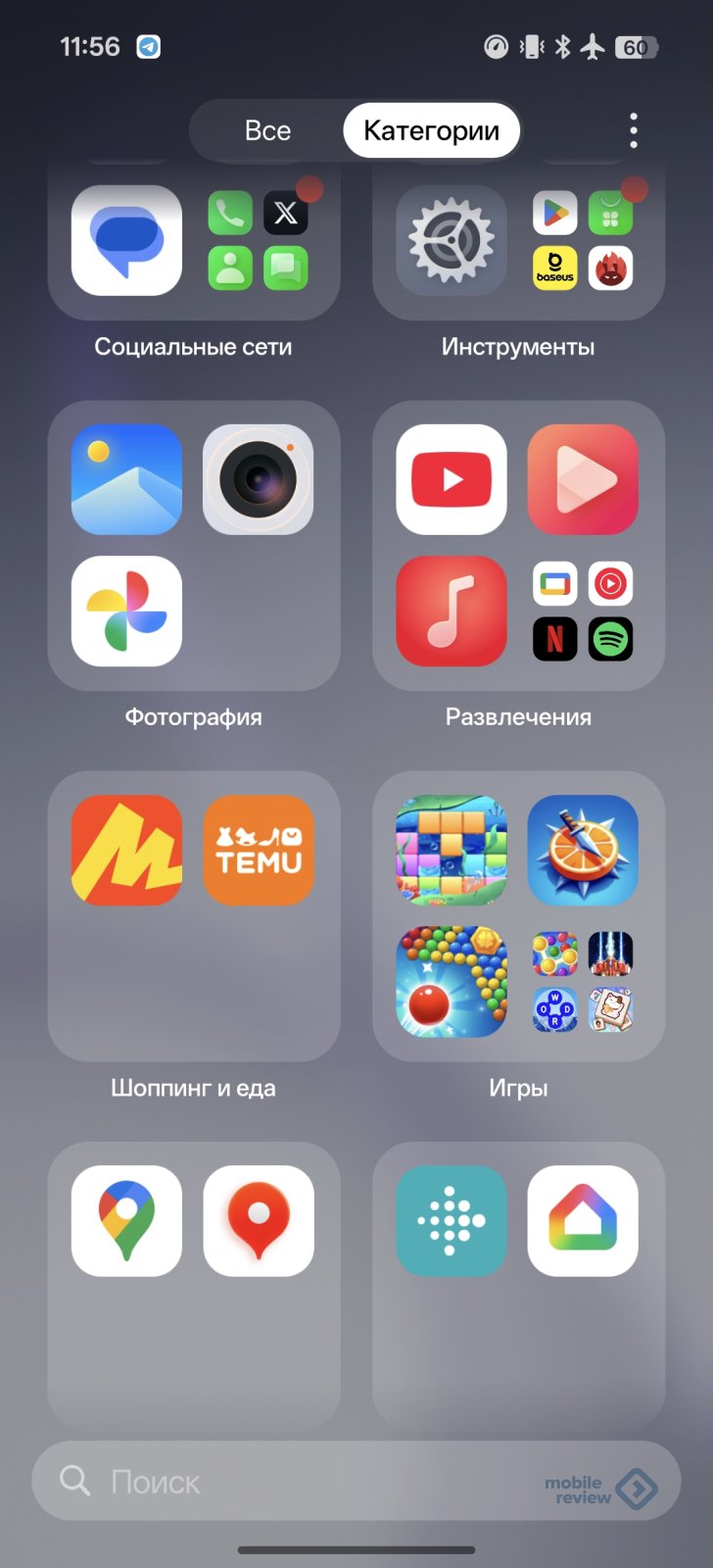Viewport: 713px width, 1568px height.
Task: Open Google Maps
Action: click(x=126, y=1220)
